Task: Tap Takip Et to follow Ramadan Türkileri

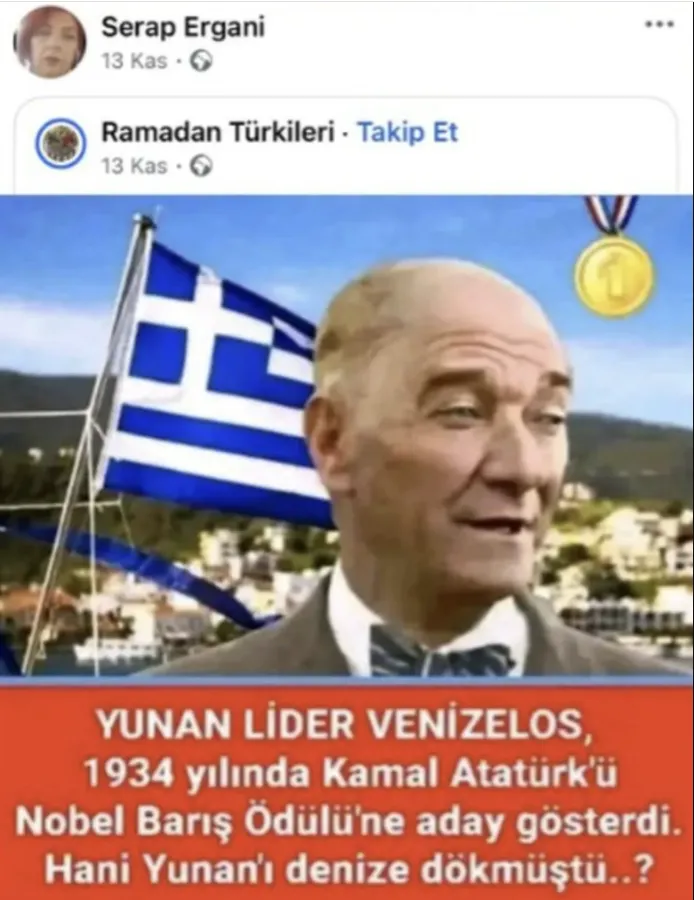Action: 407,132
